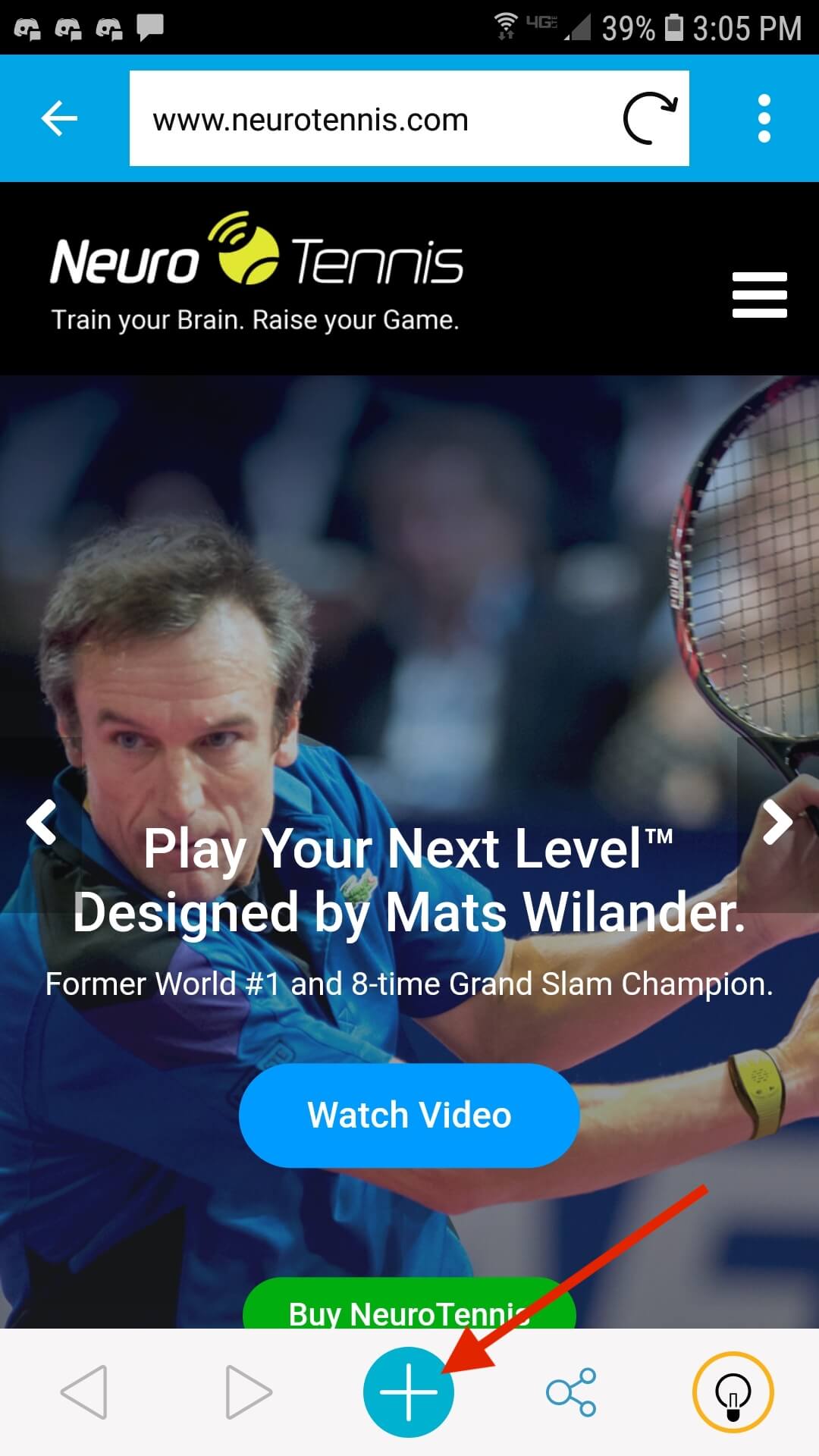The width and height of the screenshot is (819, 1456).
Task: Open the three-dot overflow menu
Action: pos(764,118)
